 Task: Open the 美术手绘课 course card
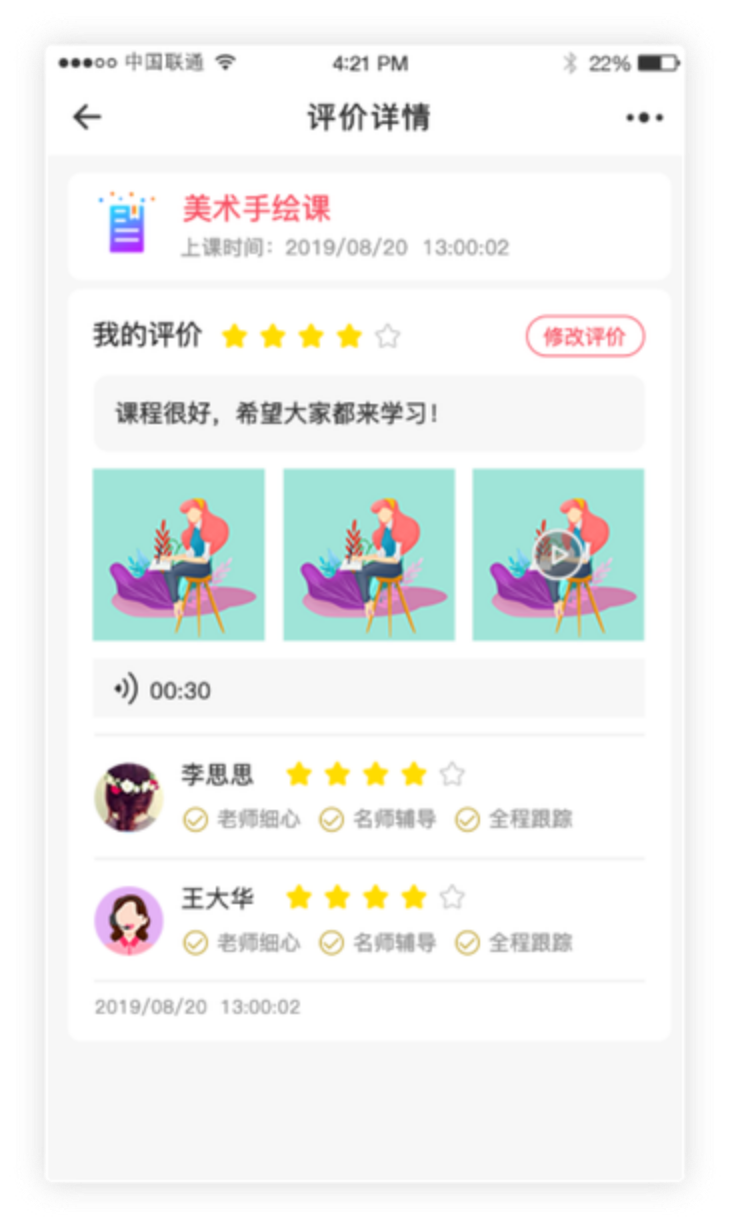click(x=369, y=225)
